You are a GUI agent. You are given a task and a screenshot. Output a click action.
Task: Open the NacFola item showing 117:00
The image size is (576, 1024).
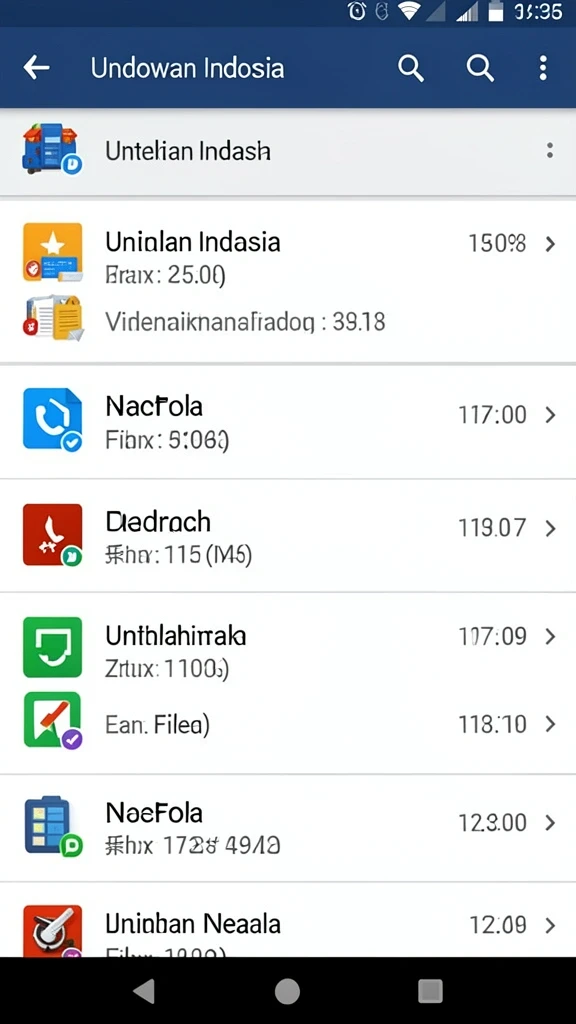(288, 422)
